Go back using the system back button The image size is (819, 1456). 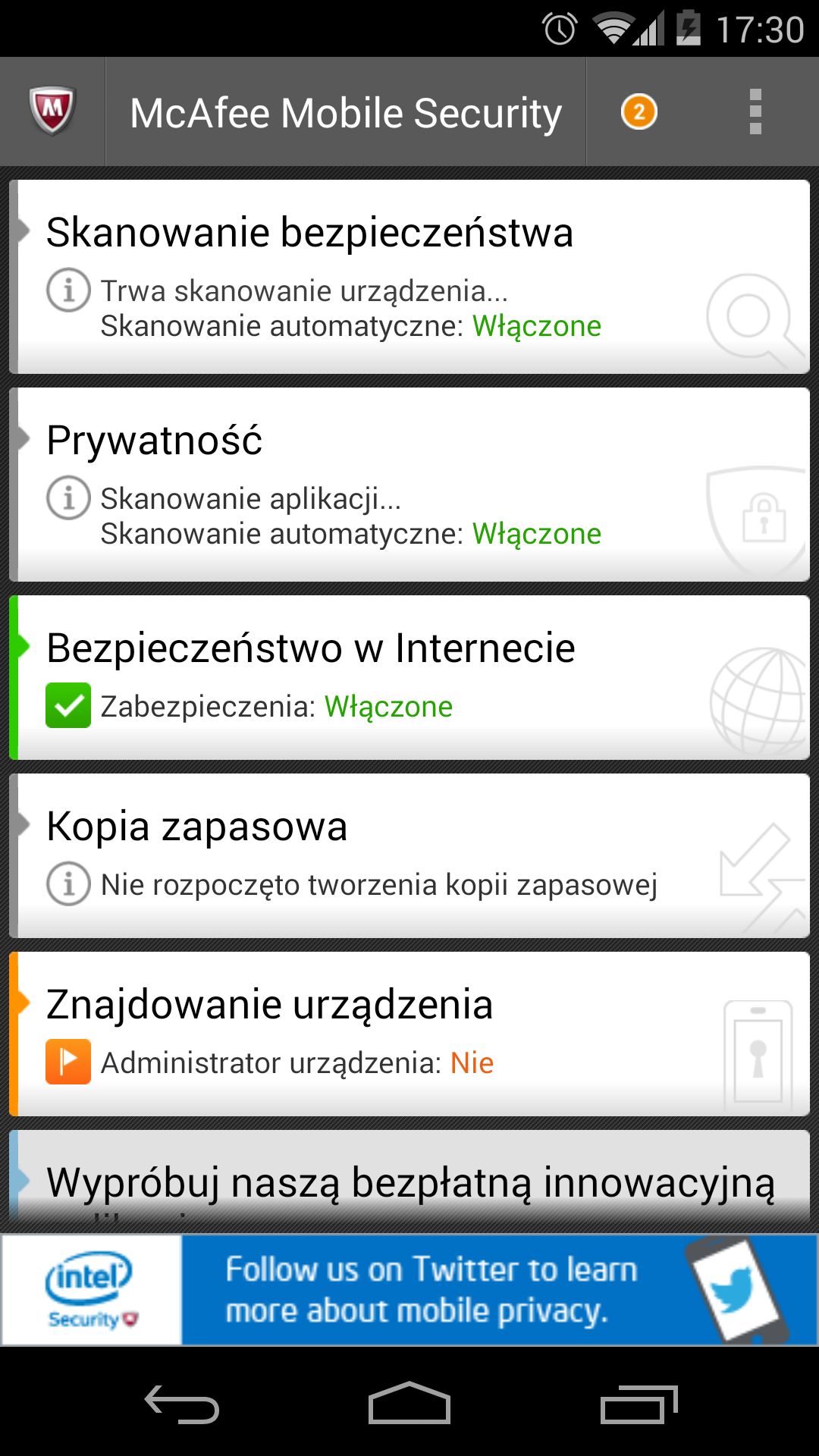(x=182, y=1404)
